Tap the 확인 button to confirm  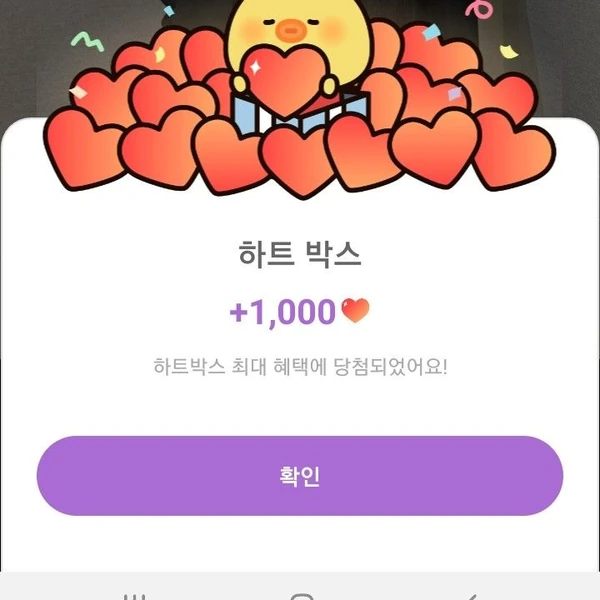(300, 476)
